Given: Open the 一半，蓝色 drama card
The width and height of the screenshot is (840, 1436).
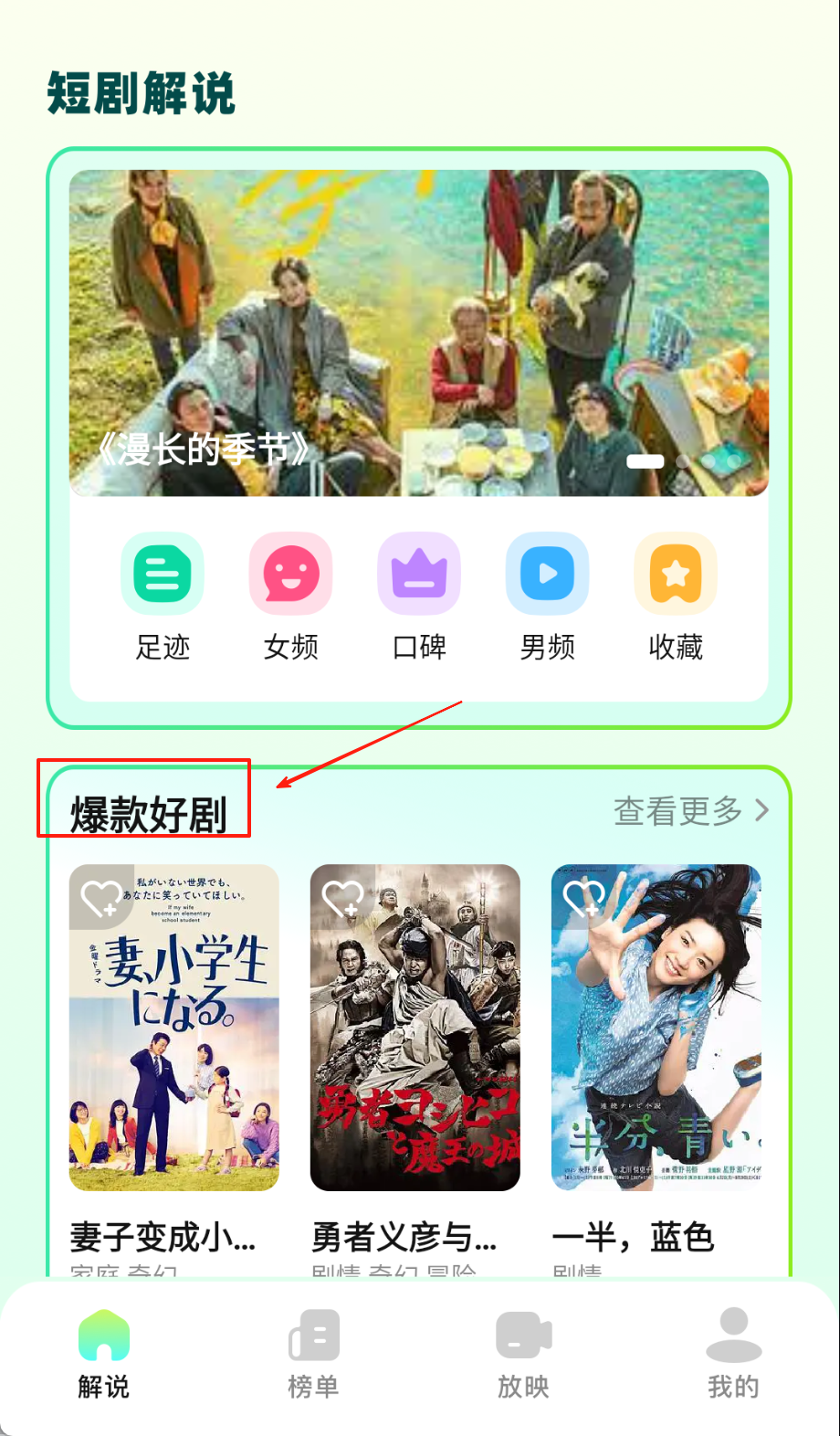Looking at the screenshot, I should (x=656, y=1028).
